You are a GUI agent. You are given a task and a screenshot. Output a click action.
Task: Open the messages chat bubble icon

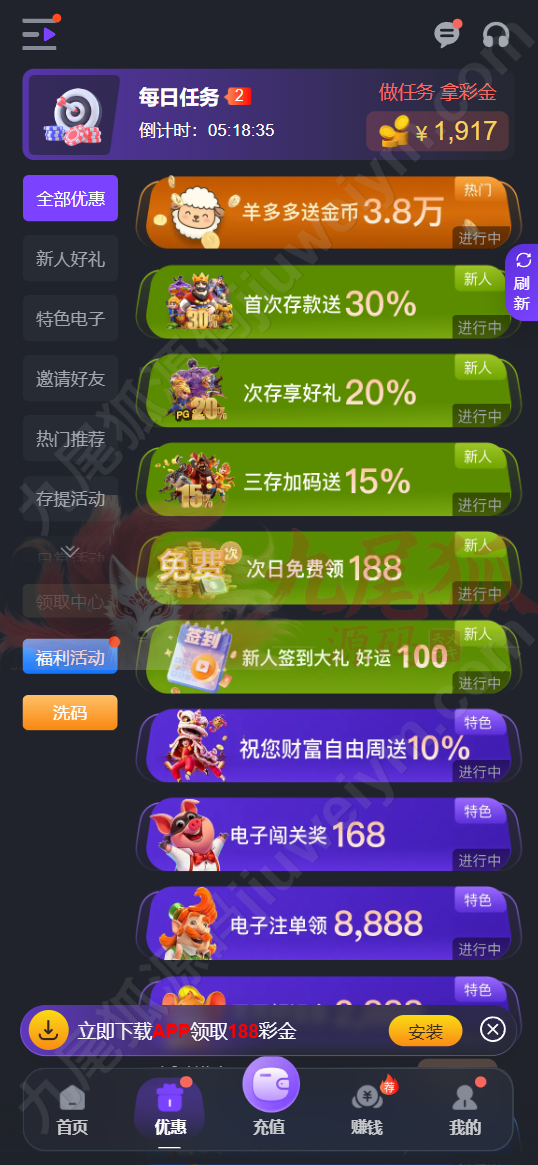[x=447, y=34]
